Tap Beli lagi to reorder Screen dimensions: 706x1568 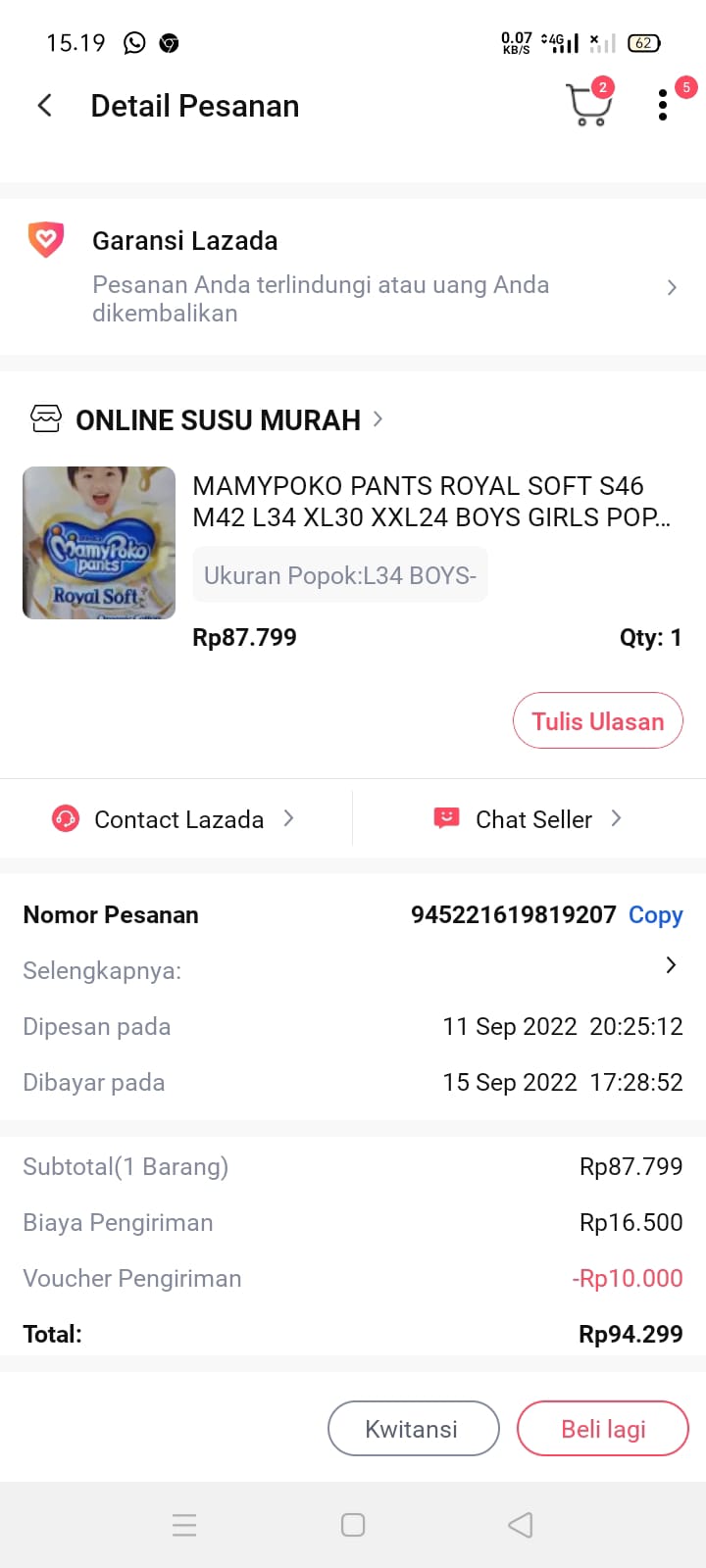pyautogui.click(x=602, y=1429)
